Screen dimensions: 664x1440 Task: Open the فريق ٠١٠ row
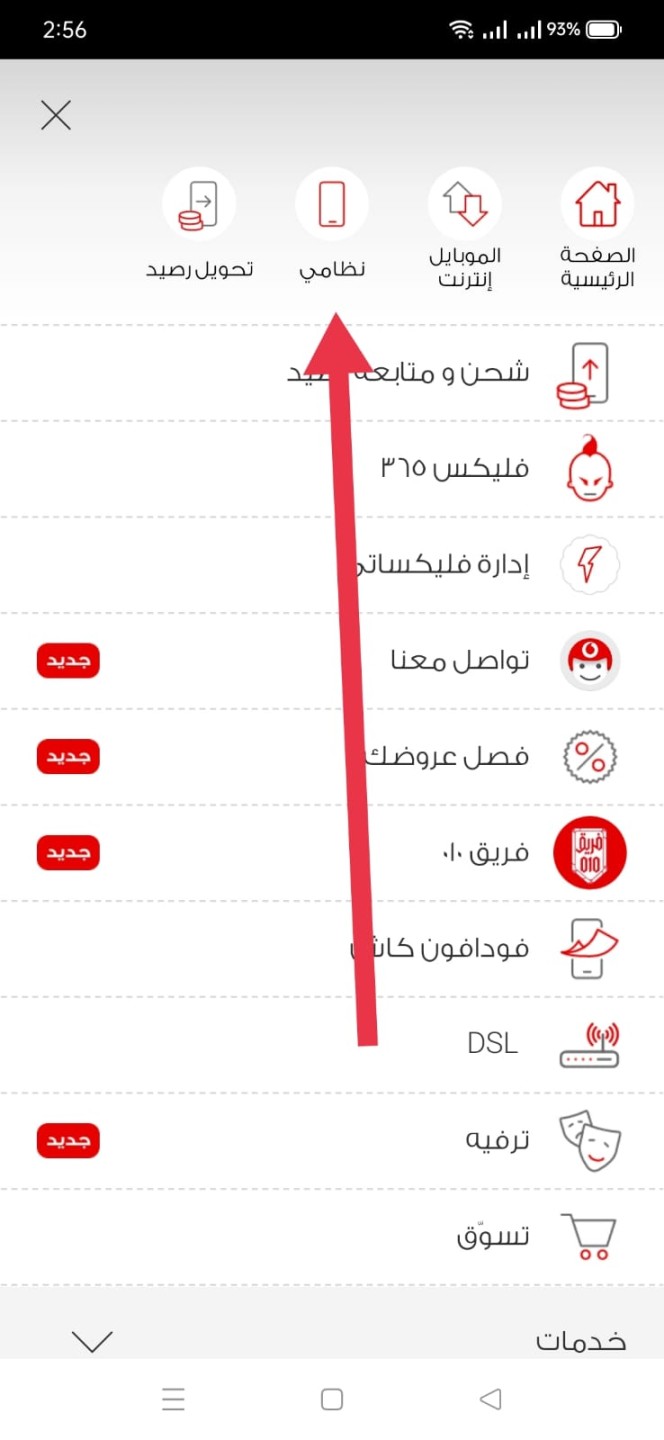tap(332, 853)
